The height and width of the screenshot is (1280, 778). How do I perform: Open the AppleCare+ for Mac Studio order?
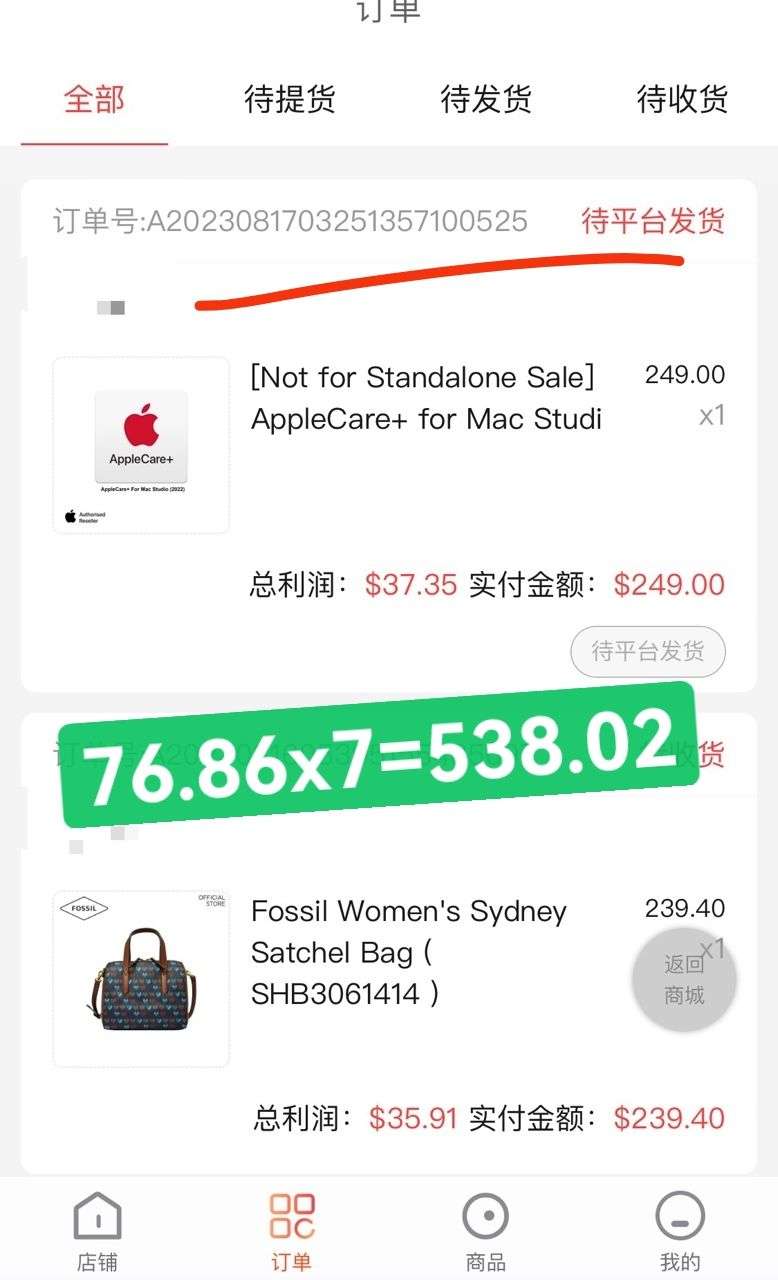[426, 398]
